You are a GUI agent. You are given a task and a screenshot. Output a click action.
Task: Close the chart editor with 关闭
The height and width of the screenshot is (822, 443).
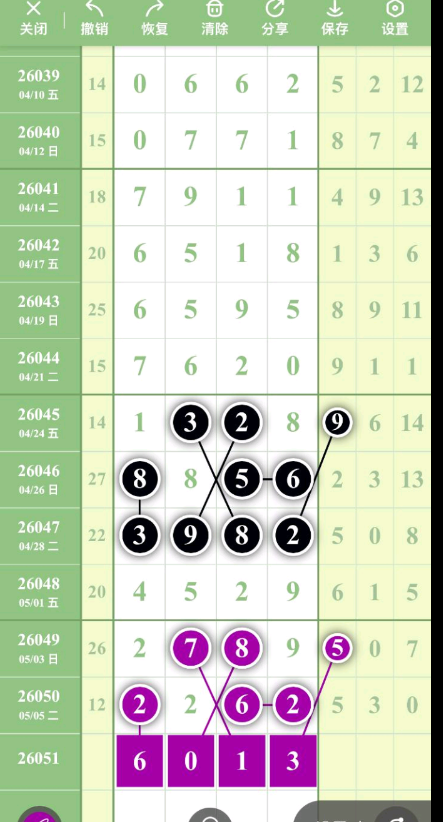pos(33,18)
